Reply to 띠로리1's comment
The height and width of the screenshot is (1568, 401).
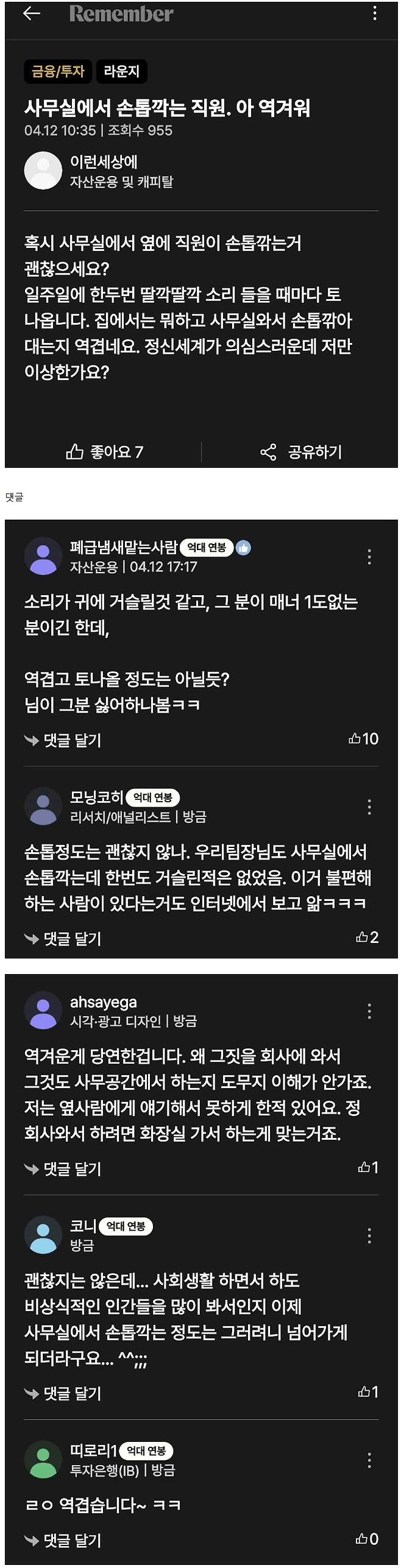[63, 1541]
